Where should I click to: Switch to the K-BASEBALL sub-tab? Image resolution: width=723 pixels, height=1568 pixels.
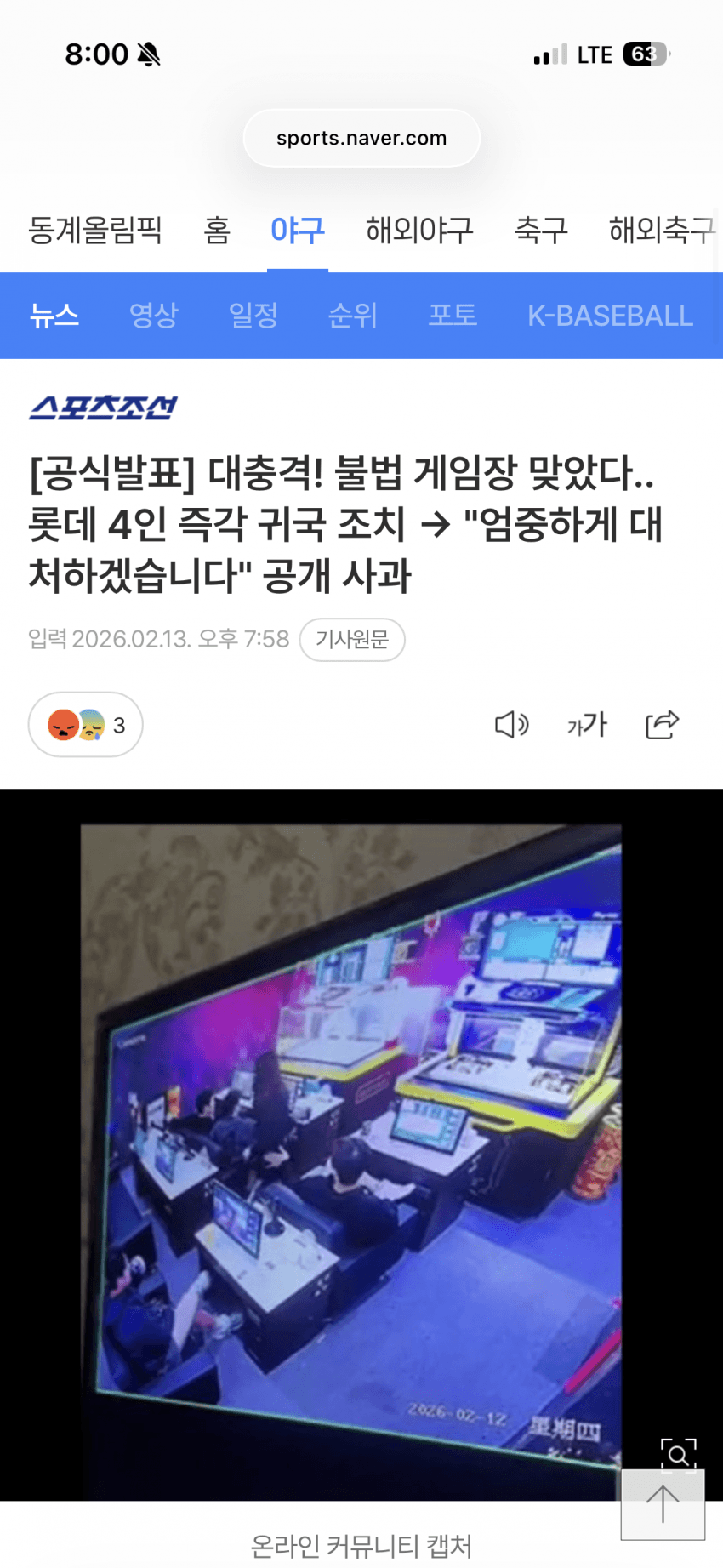(x=610, y=316)
